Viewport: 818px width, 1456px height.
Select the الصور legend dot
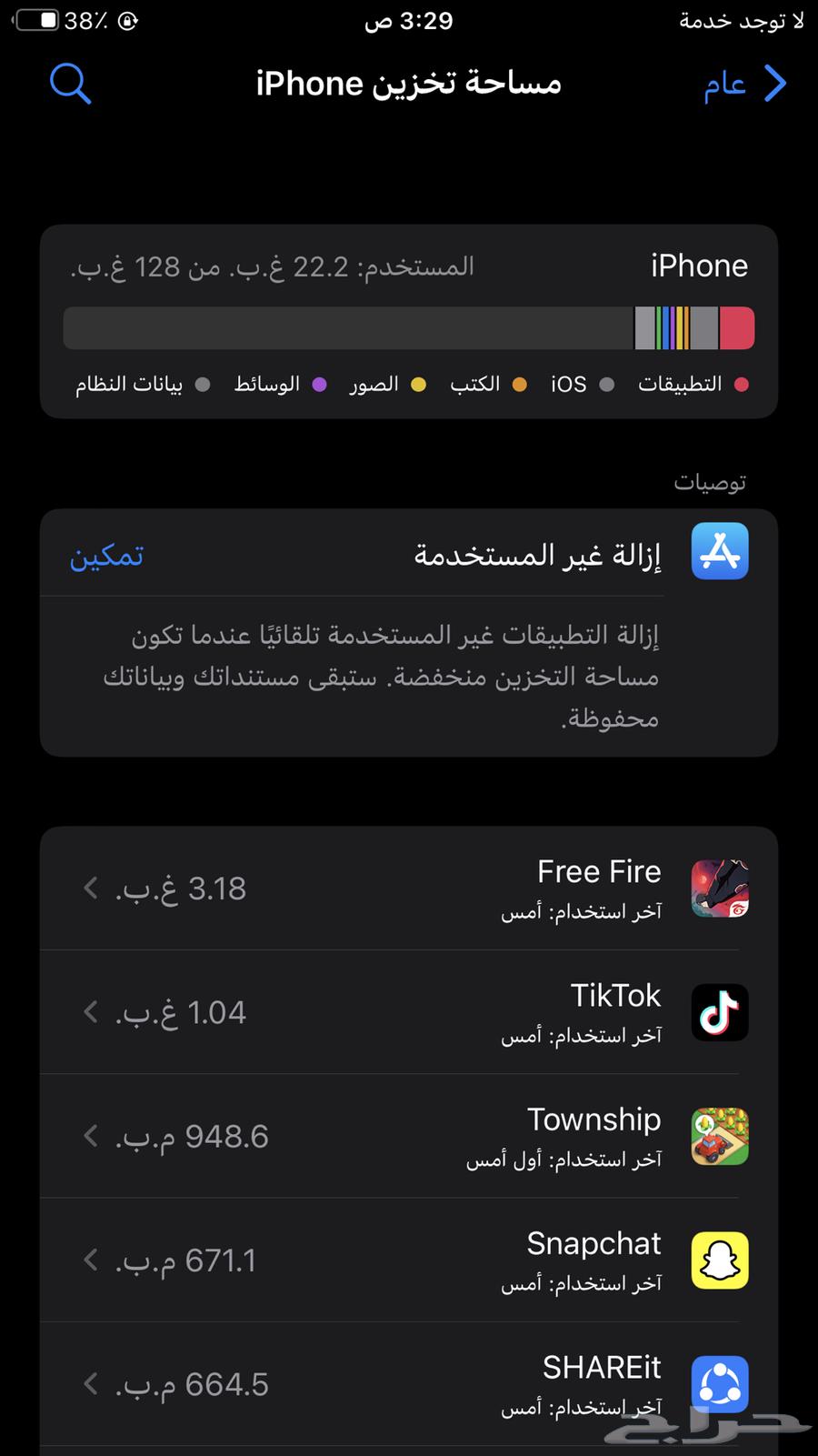point(418,384)
